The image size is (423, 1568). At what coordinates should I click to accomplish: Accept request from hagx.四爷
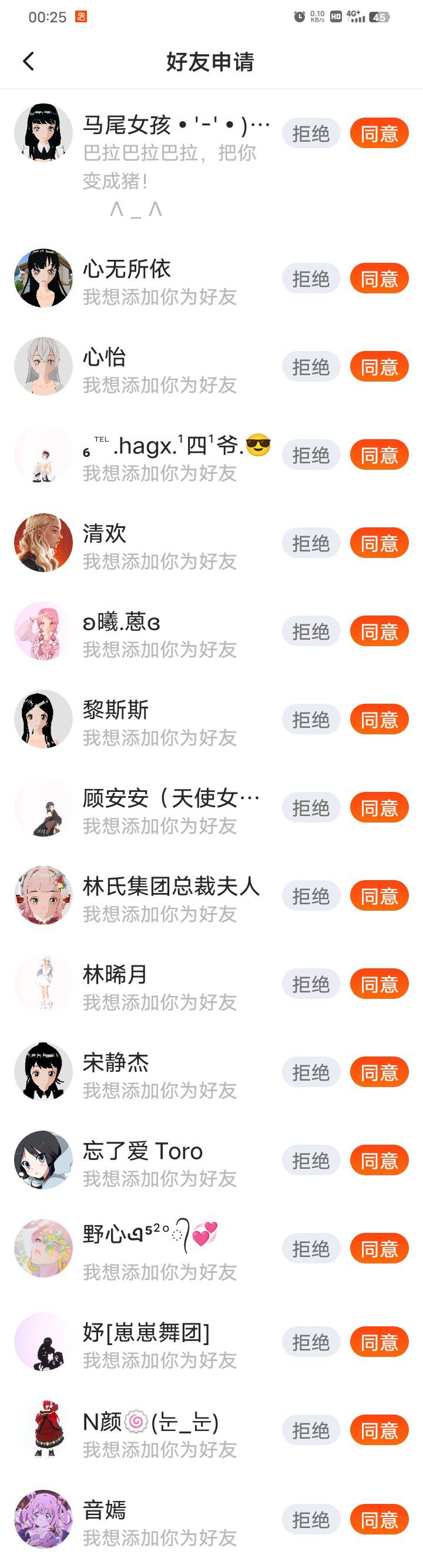[378, 454]
